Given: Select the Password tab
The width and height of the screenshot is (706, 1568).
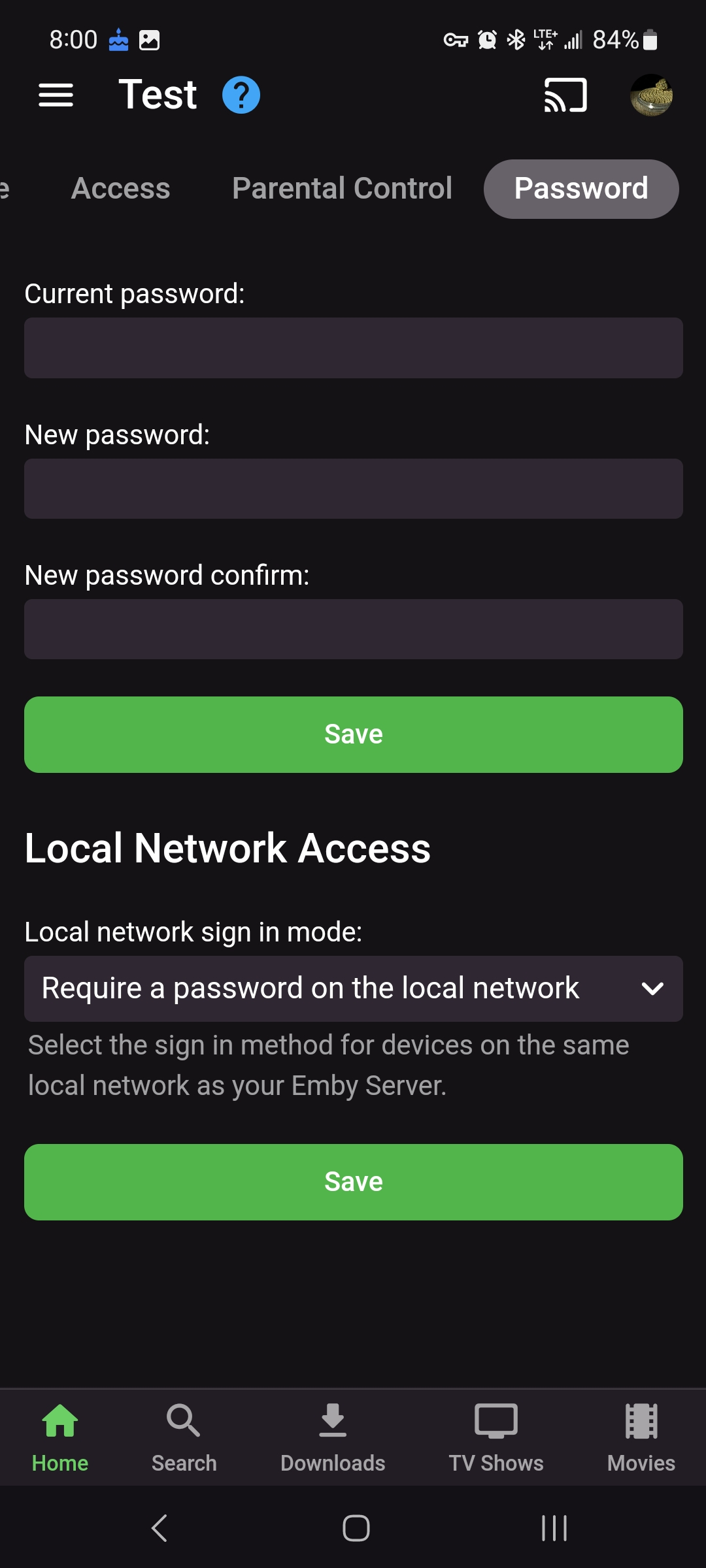Looking at the screenshot, I should (580, 189).
